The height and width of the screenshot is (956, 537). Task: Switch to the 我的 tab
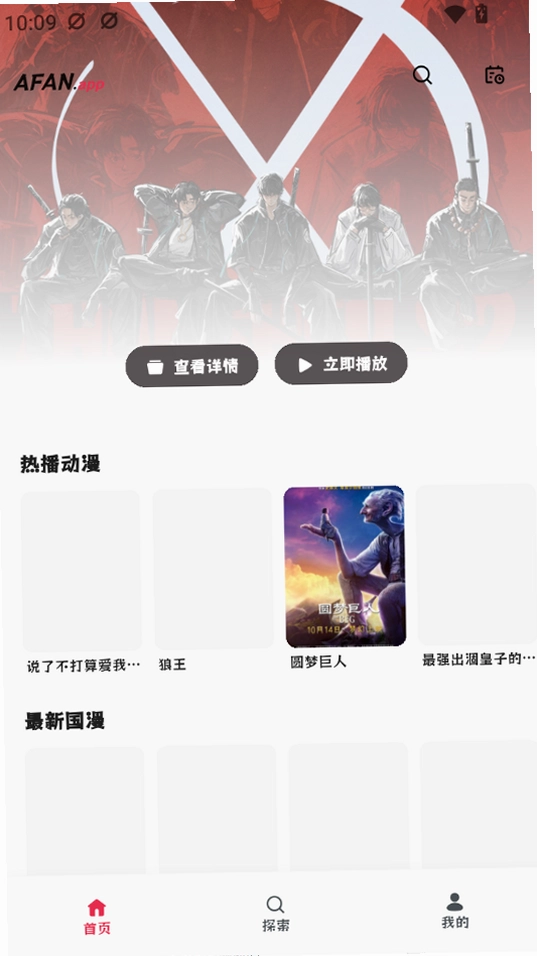(x=455, y=911)
